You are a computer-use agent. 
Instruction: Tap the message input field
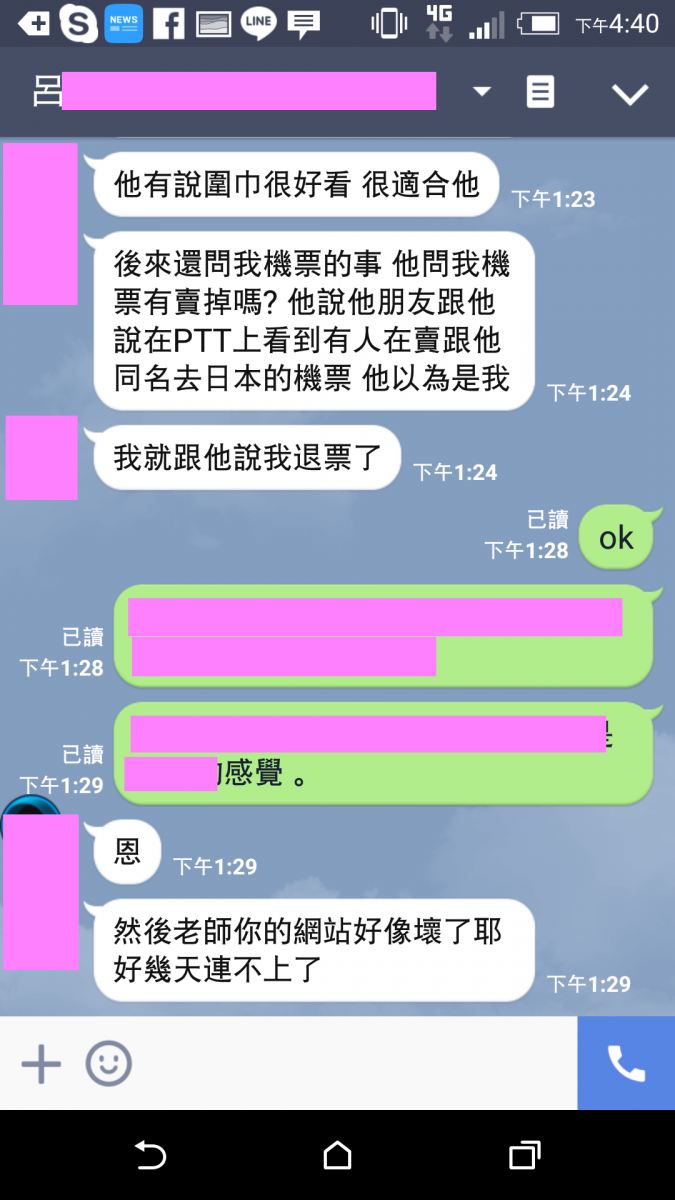click(x=350, y=1064)
